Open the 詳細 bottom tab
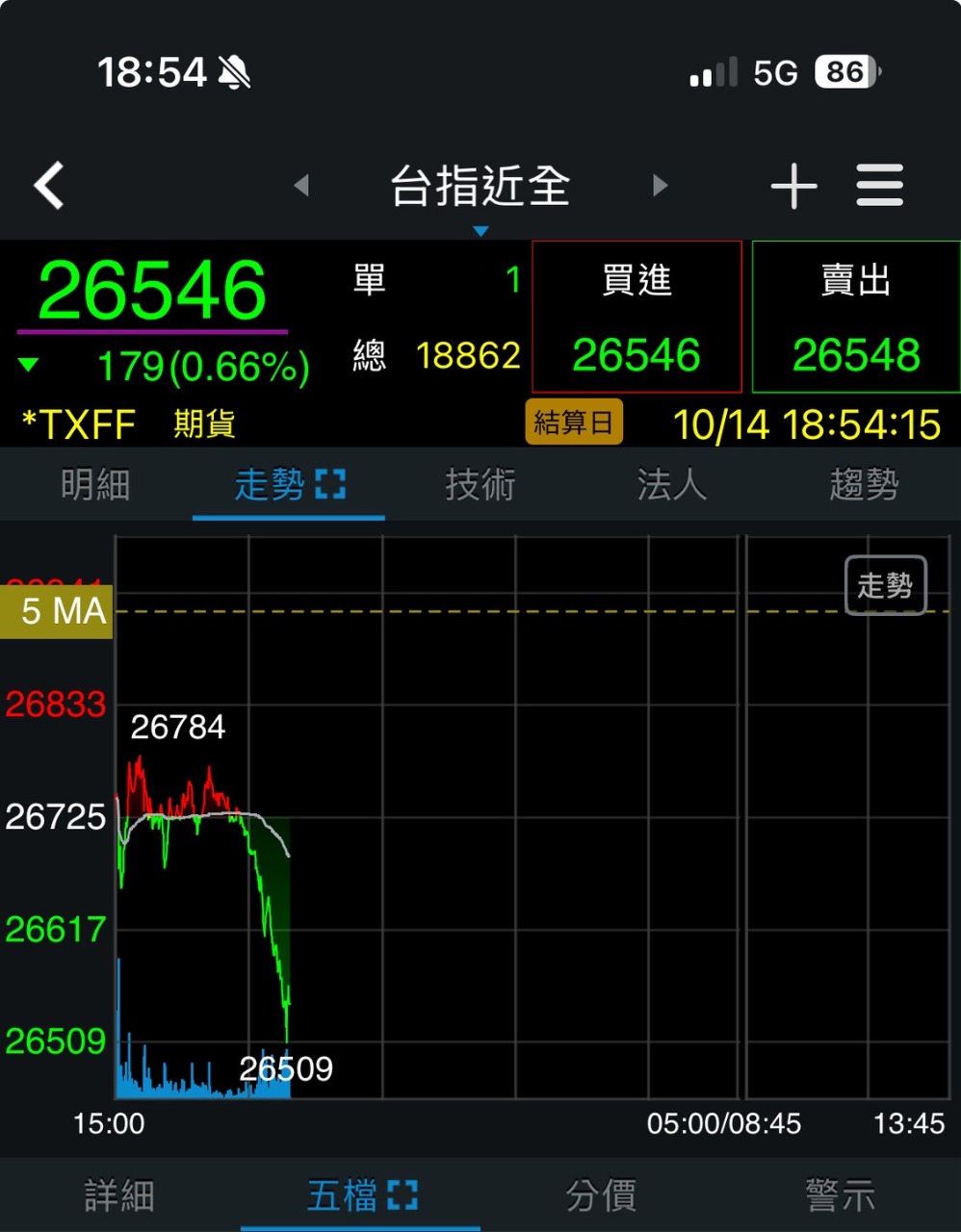961x1232 pixels. tap(119, 1195)
